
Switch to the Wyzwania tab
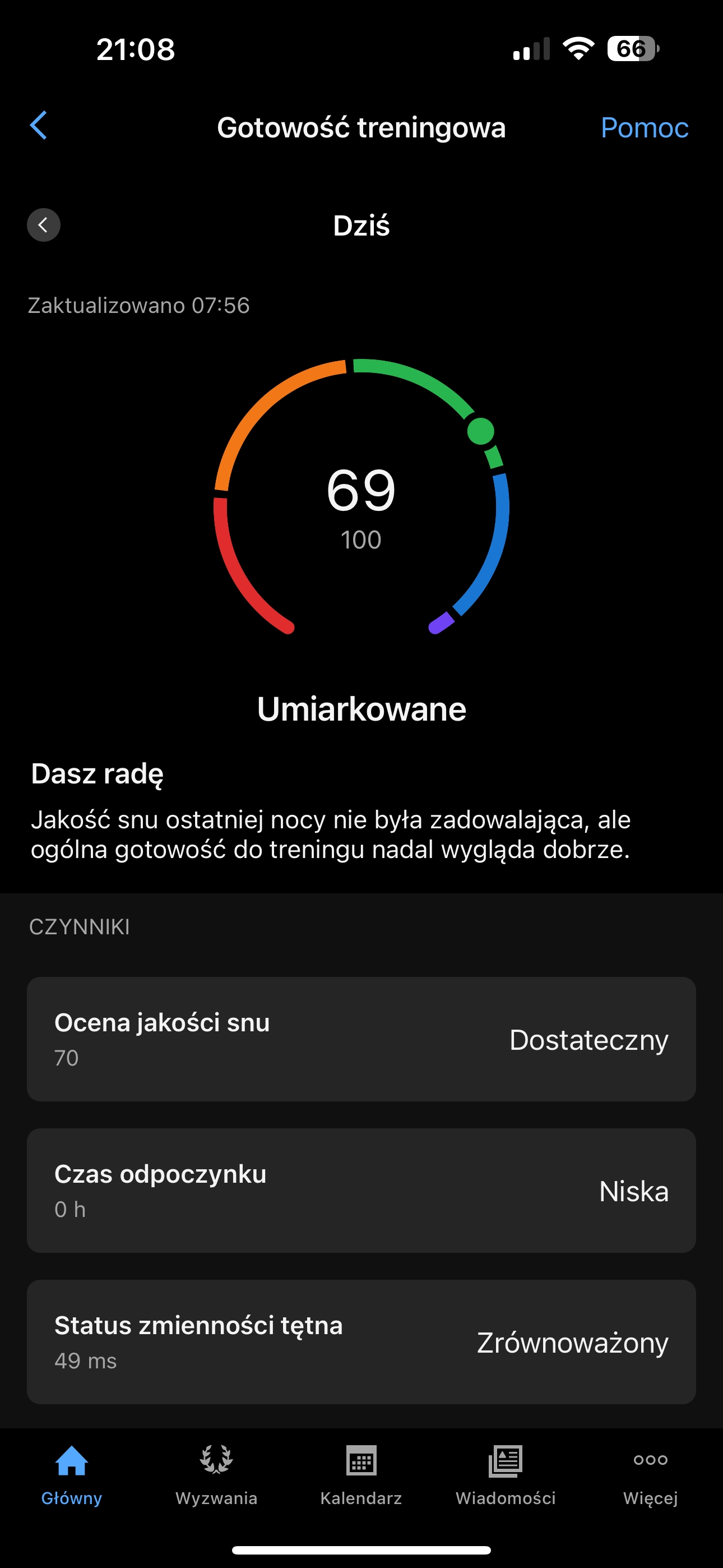pyautogui.click(x=217, y=1475)
